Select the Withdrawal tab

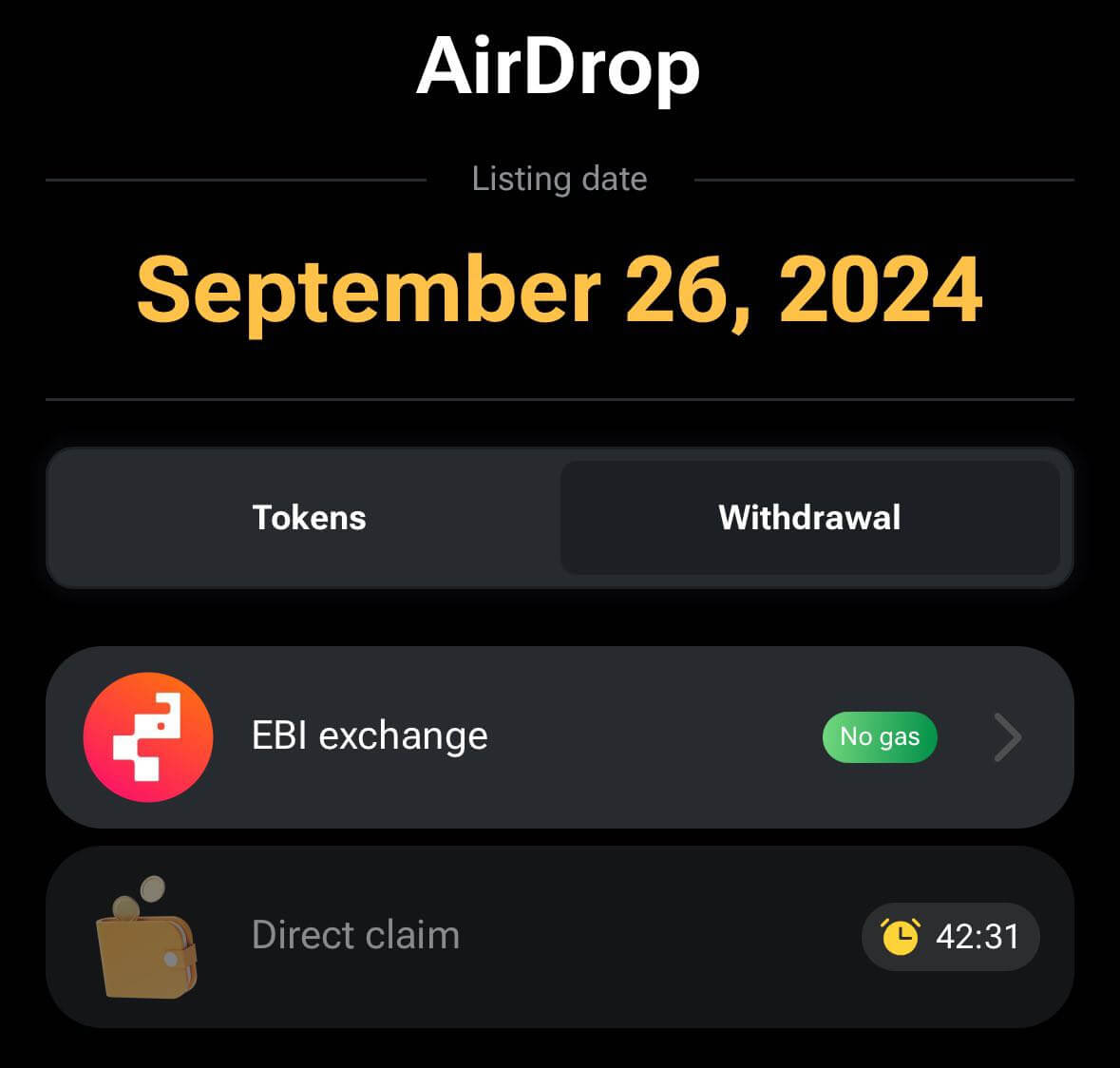tap(809, 518)
